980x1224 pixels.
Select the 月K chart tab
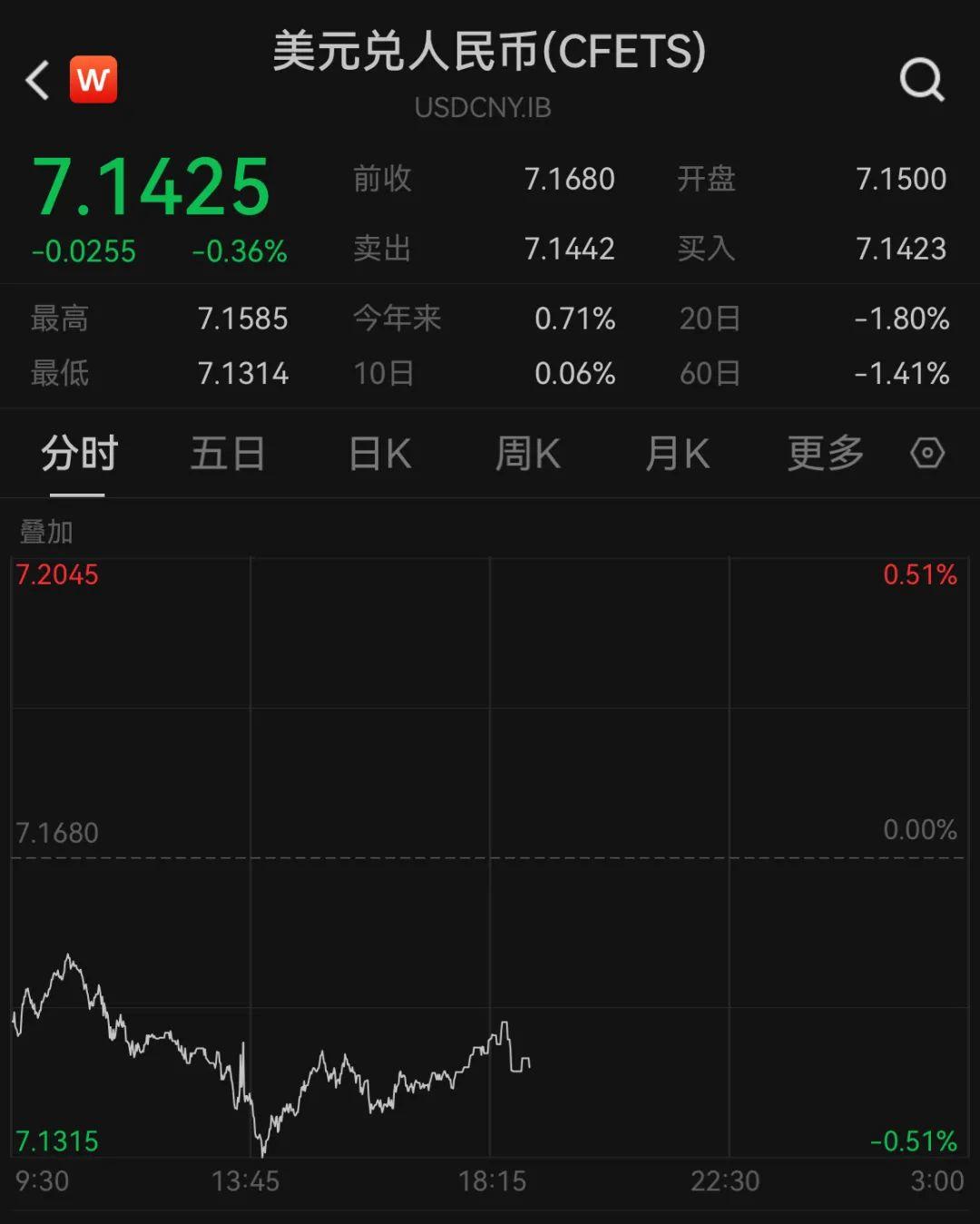pos(677,453)
